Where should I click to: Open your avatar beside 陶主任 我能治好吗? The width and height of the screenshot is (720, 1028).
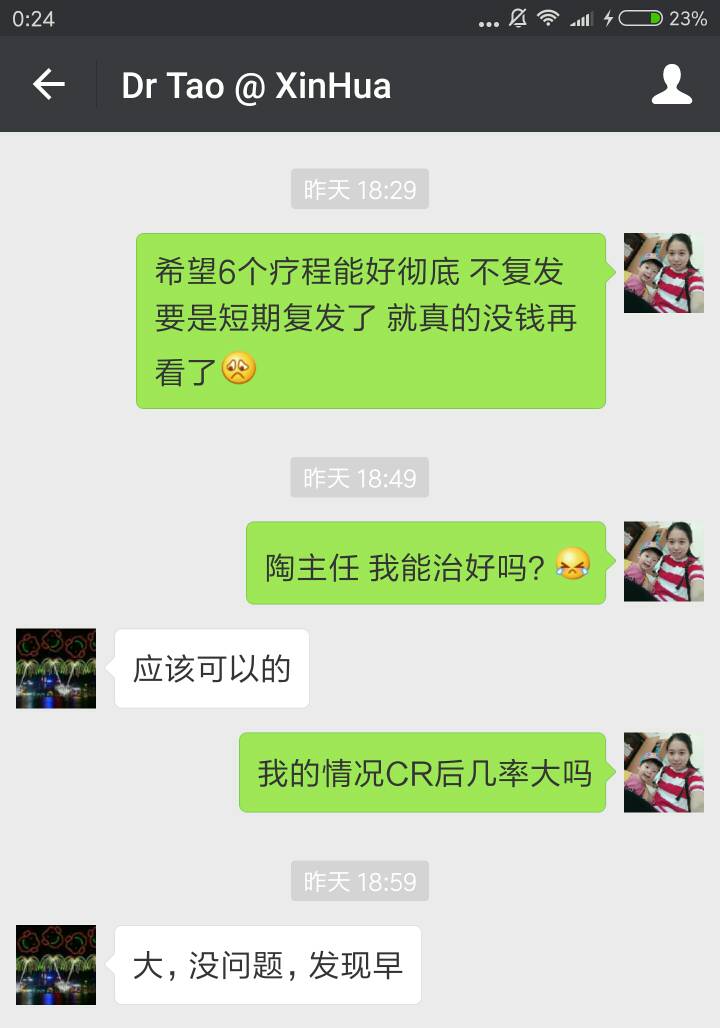(x=663, y=561)
